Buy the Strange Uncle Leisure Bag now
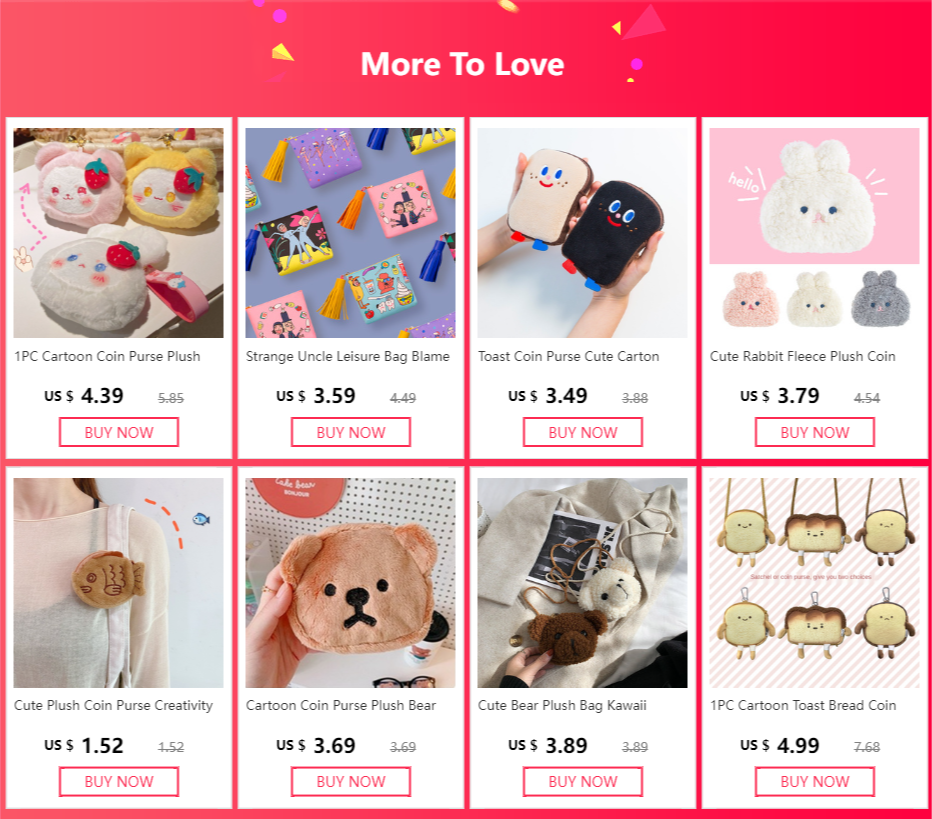The width and height of the screenshot is (932, 819). point(351,432)
